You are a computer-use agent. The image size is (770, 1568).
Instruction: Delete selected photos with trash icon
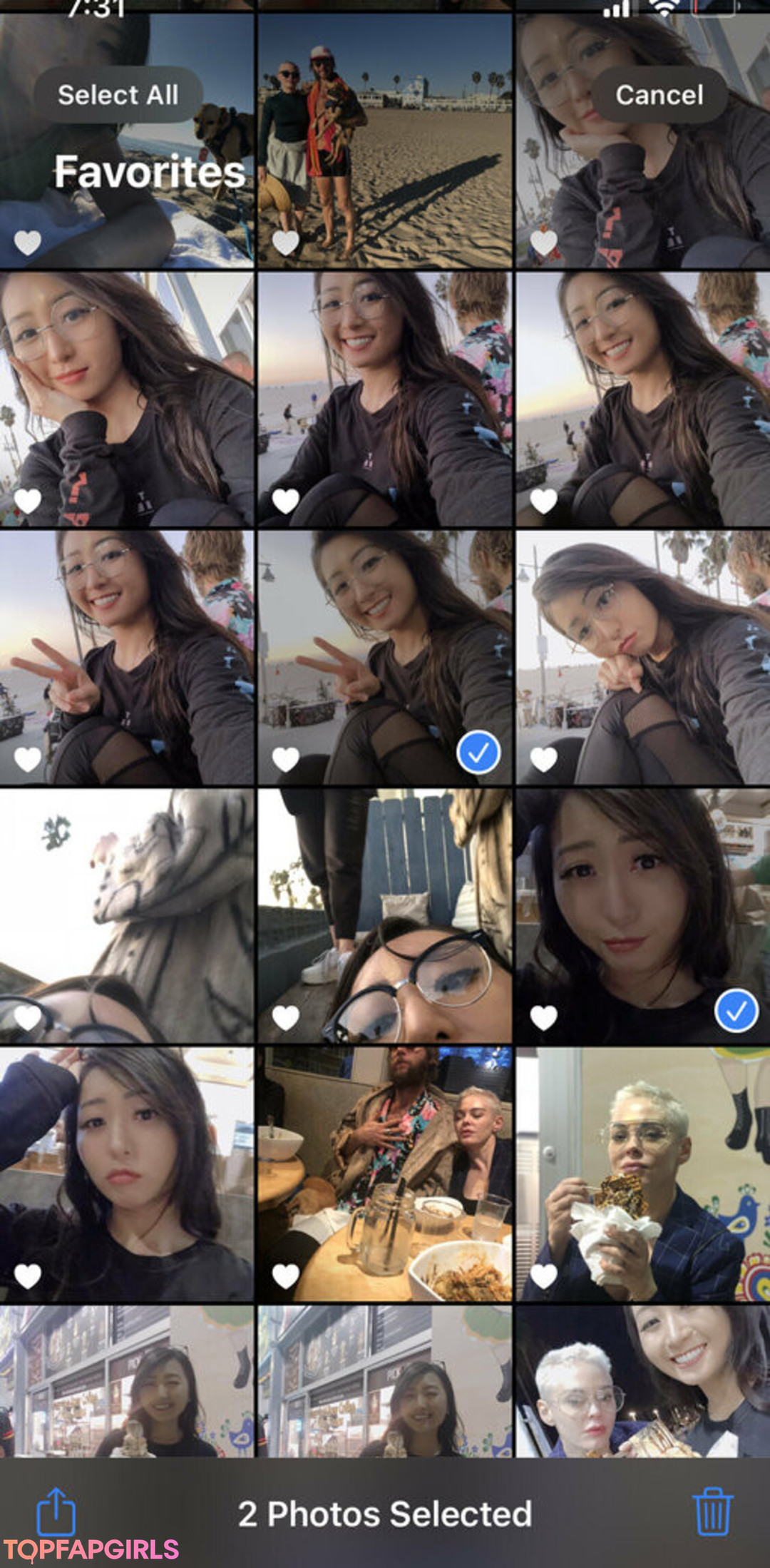click(712, 1511)
